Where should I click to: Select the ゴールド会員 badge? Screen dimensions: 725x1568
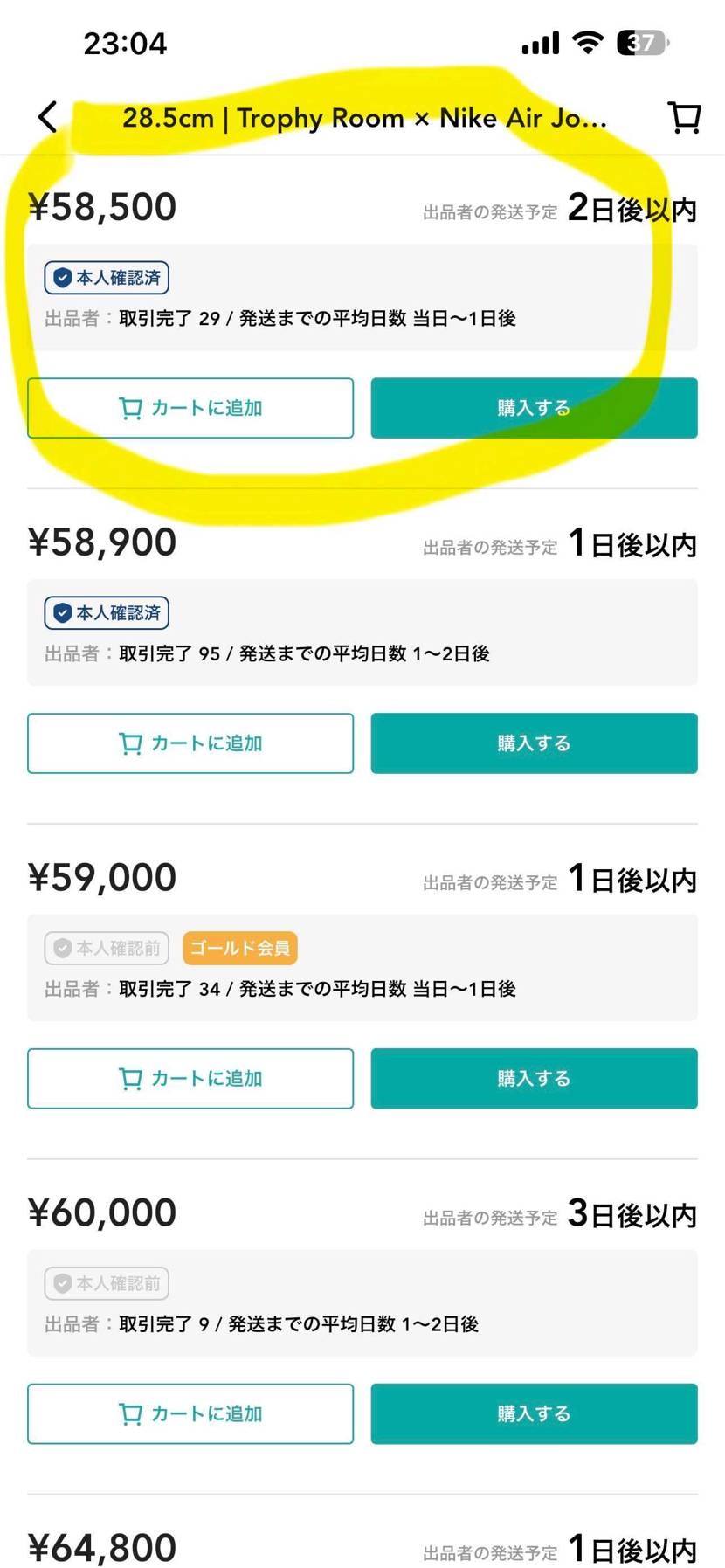pyautogui.click(x=239, y=948)
